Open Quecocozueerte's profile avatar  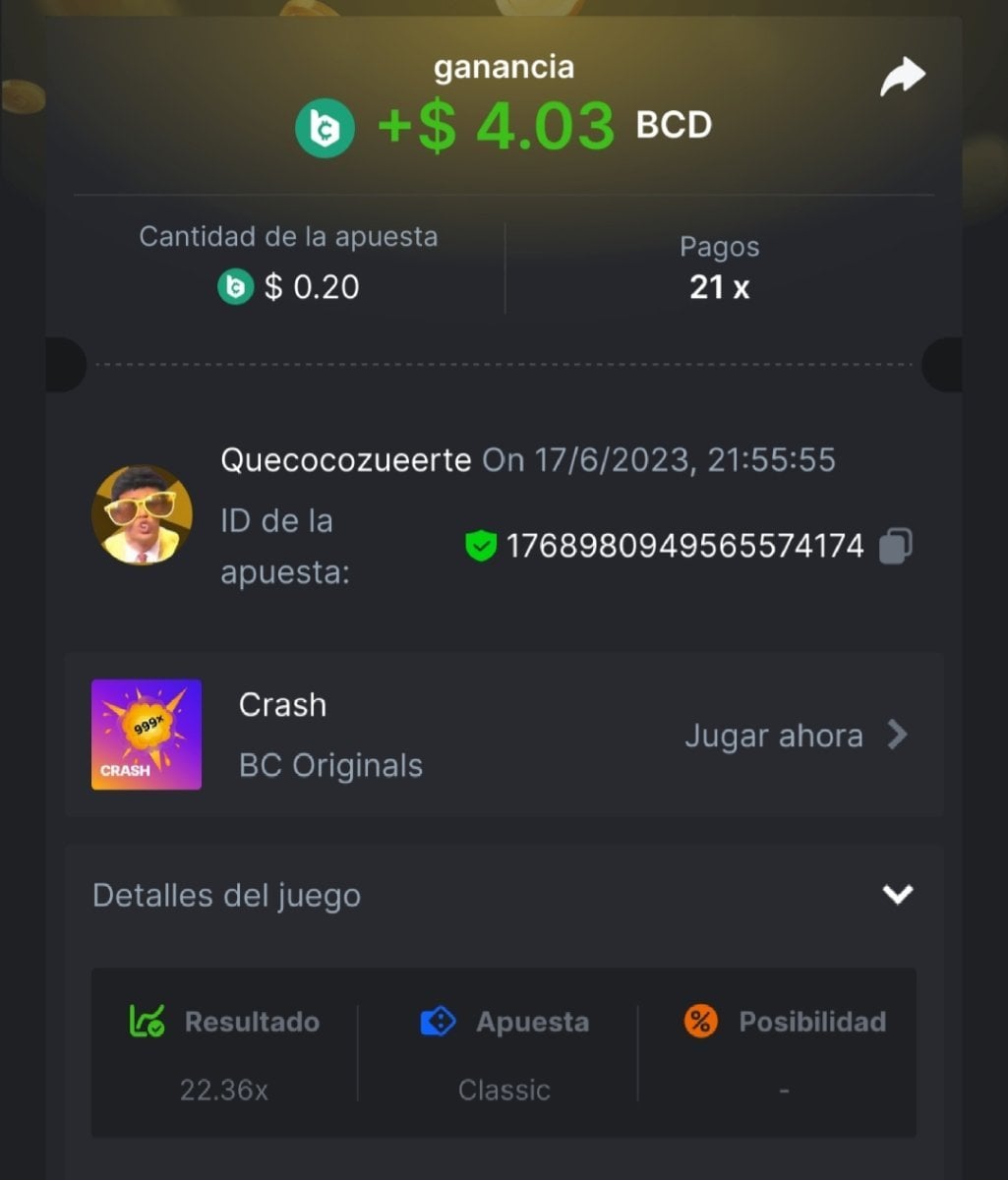142,514
